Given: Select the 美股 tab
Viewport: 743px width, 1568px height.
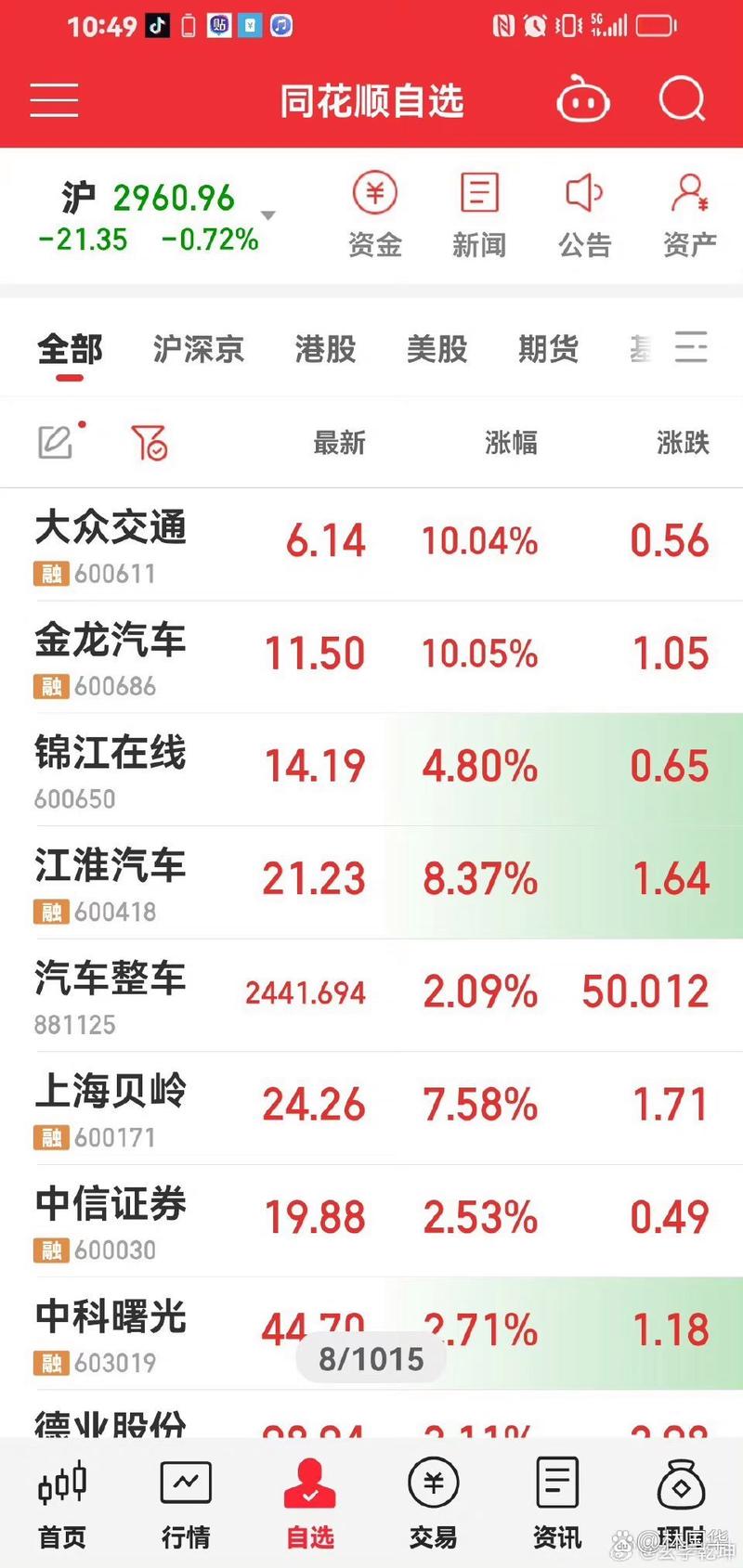Looking at the screenshot, I should point(437,349).
